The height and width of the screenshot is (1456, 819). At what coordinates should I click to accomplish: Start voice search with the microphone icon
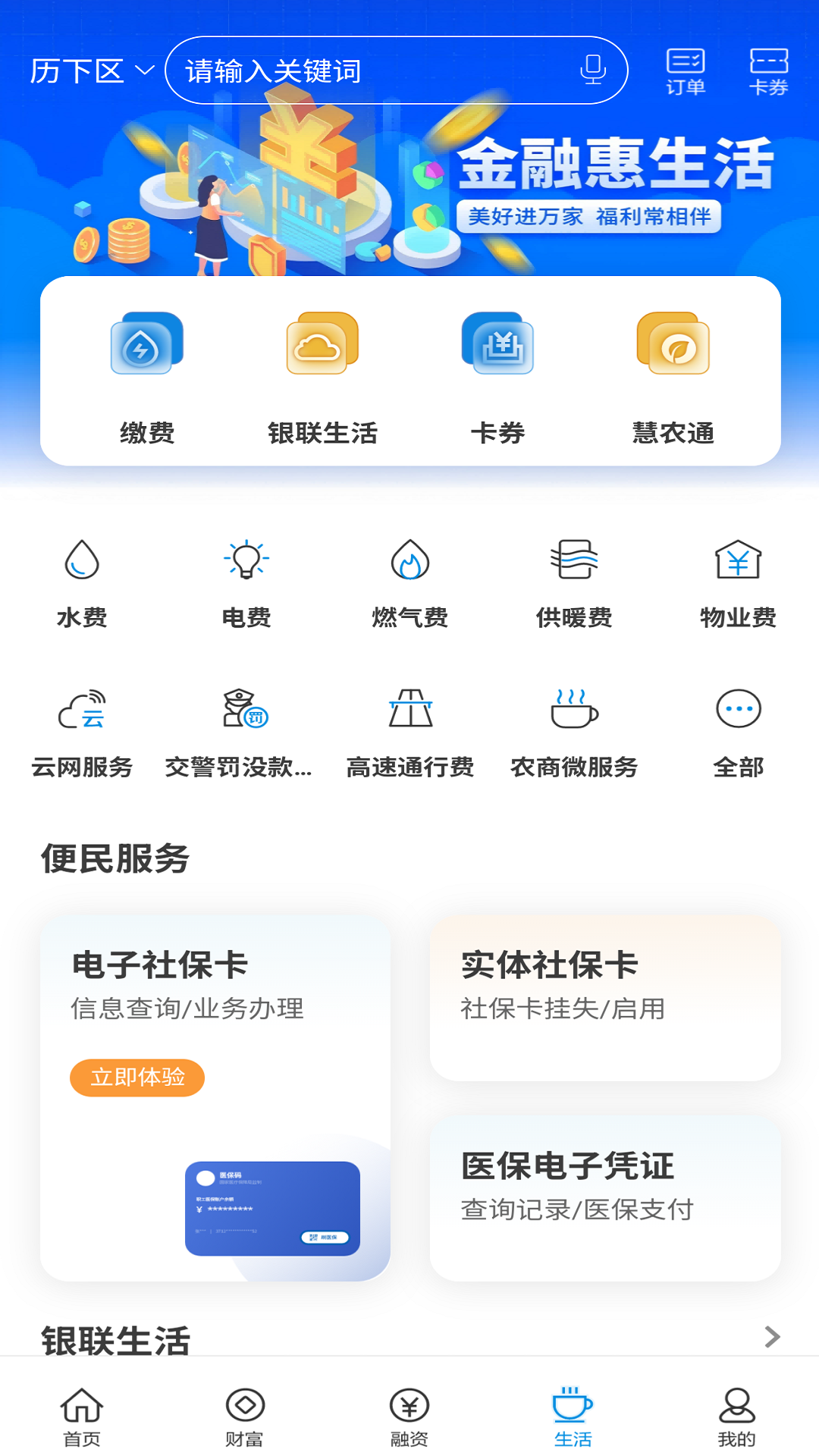pos(592,71)
